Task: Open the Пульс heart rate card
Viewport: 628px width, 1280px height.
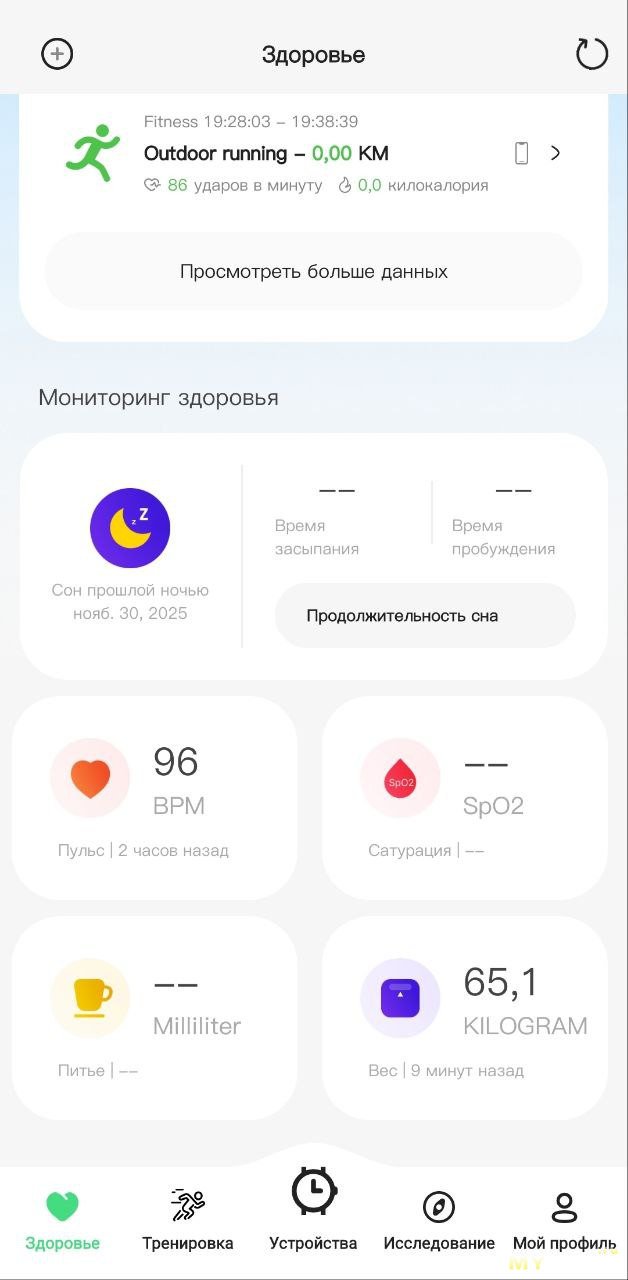Action: pyautogui.click(x=155, y=797)
